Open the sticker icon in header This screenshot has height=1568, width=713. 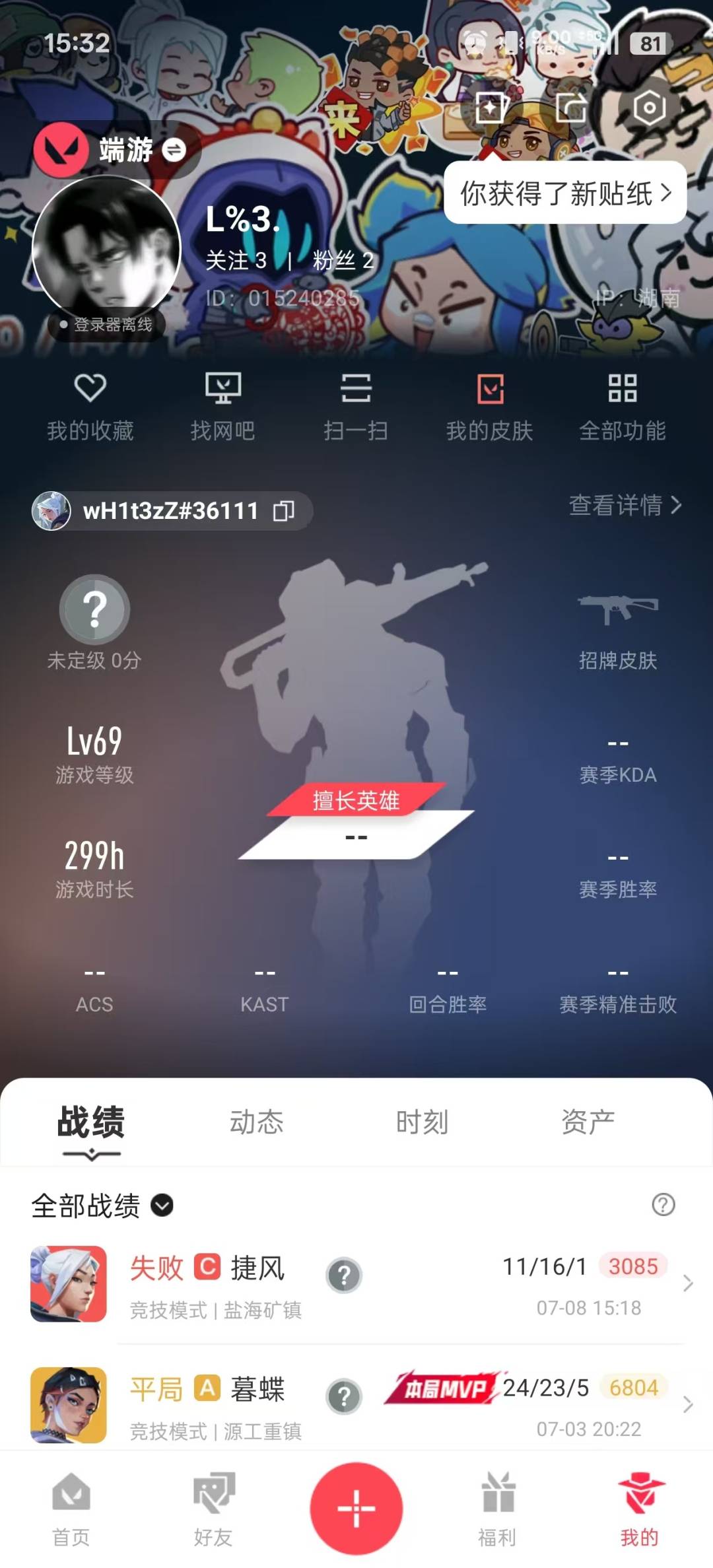click(491, 108)
